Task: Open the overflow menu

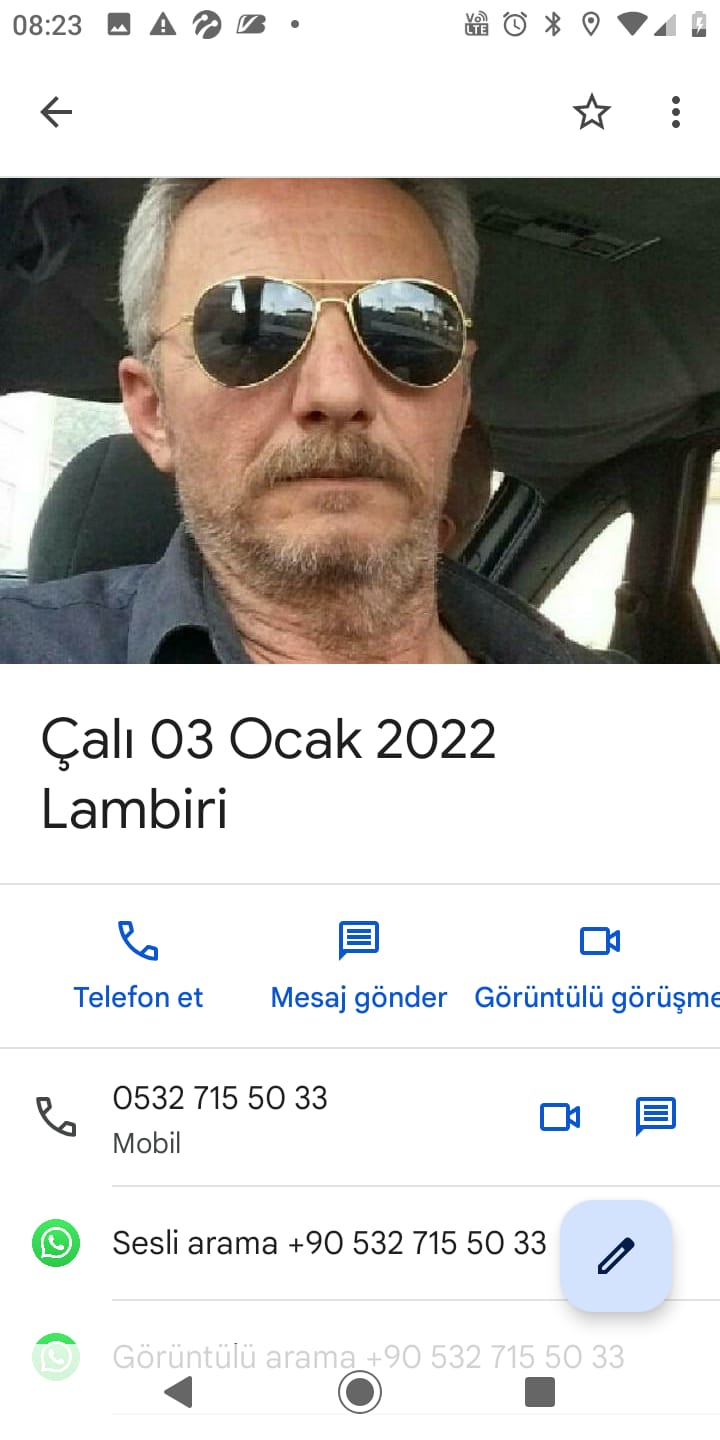Action: [x=676, y=112]
